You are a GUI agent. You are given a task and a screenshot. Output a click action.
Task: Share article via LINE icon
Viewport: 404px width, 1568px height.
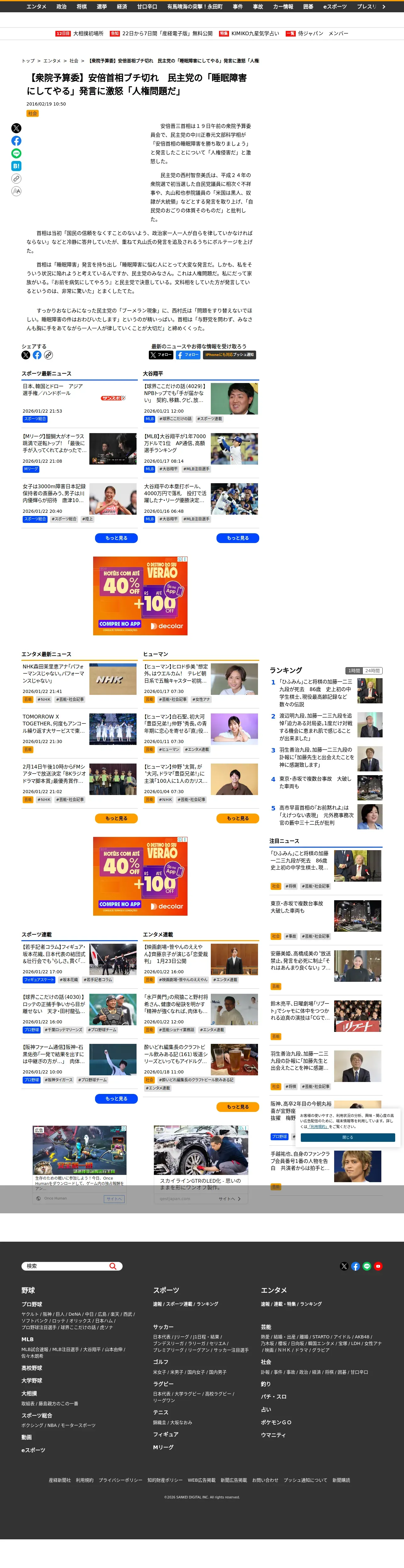[x=16, y=153]
